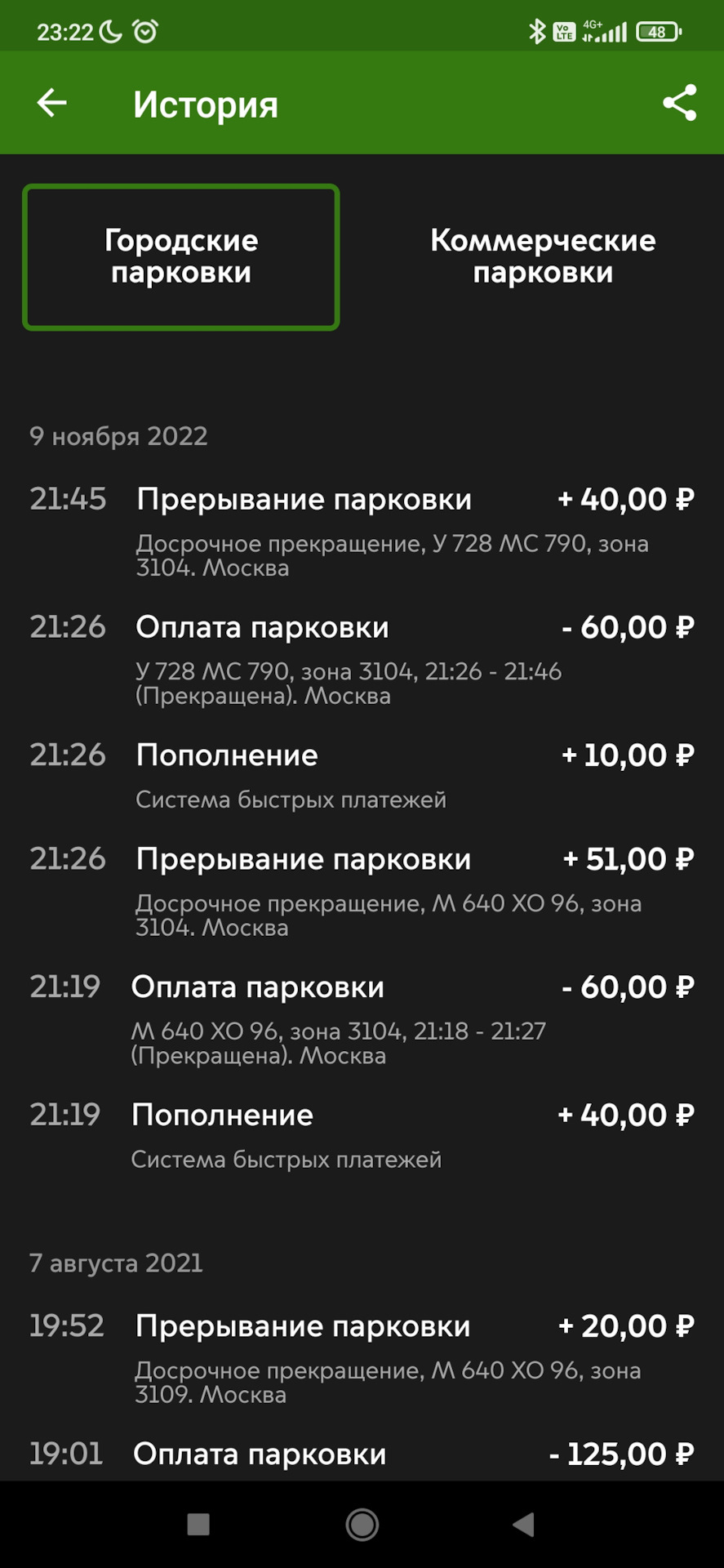Image resolution: width=724 pixels, height=1568 pixels.
Task: Open the +51,00 ₽ Прерывание парковки entry
Action: 362,889
